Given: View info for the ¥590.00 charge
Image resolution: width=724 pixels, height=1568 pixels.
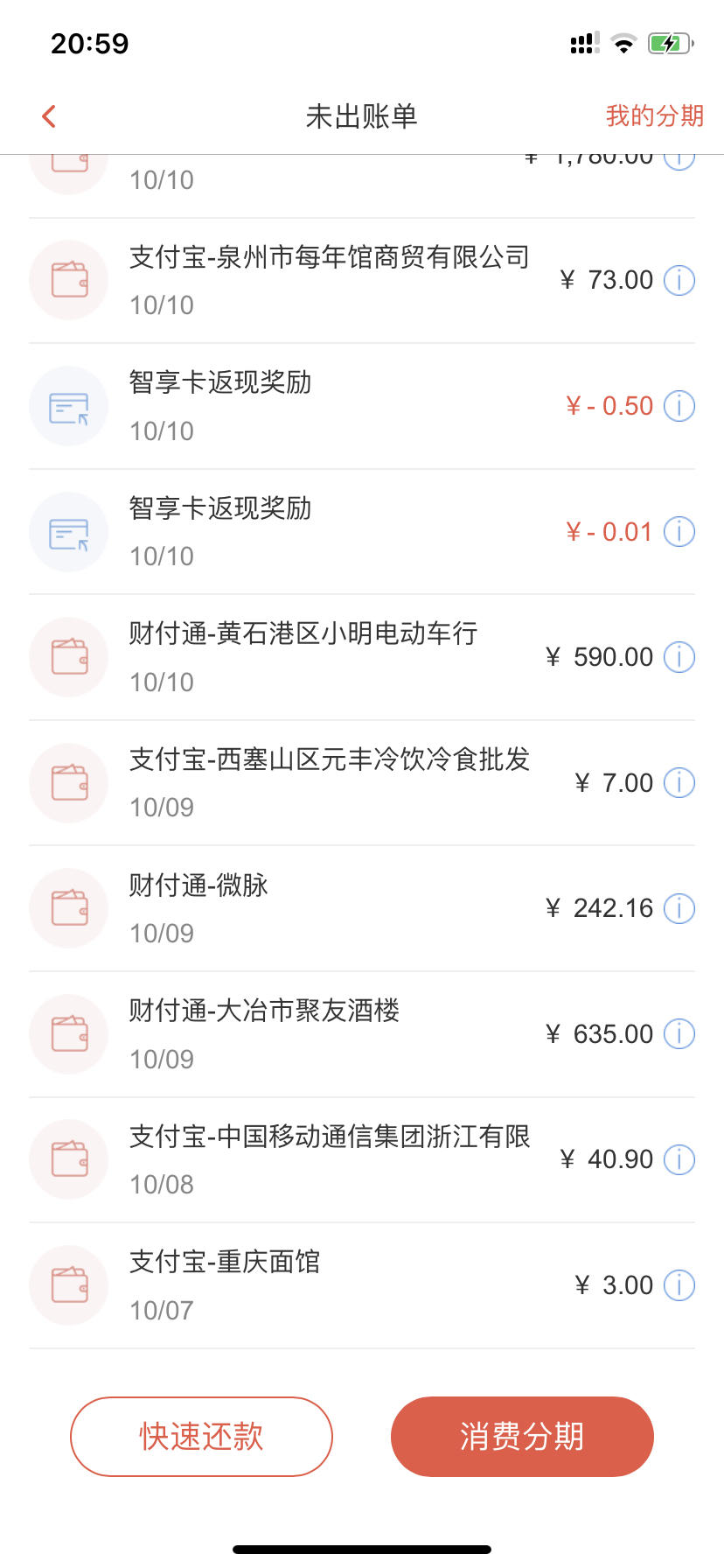Looking at the screenshot, I should pos(679,657).
